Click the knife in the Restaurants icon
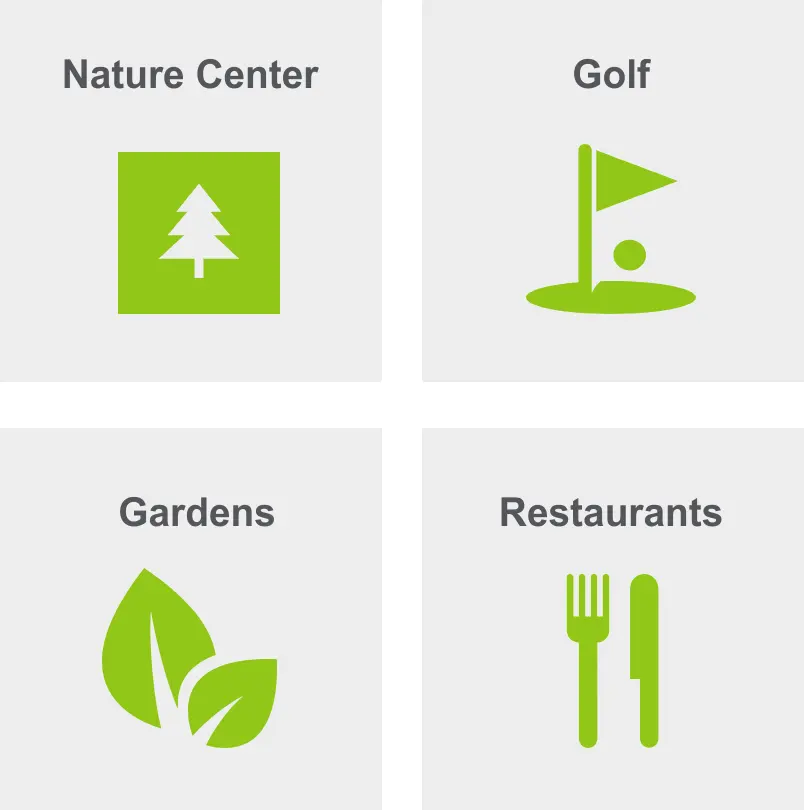Image resolution: width=804 pixels, height=810 pixels. point(645,660)
